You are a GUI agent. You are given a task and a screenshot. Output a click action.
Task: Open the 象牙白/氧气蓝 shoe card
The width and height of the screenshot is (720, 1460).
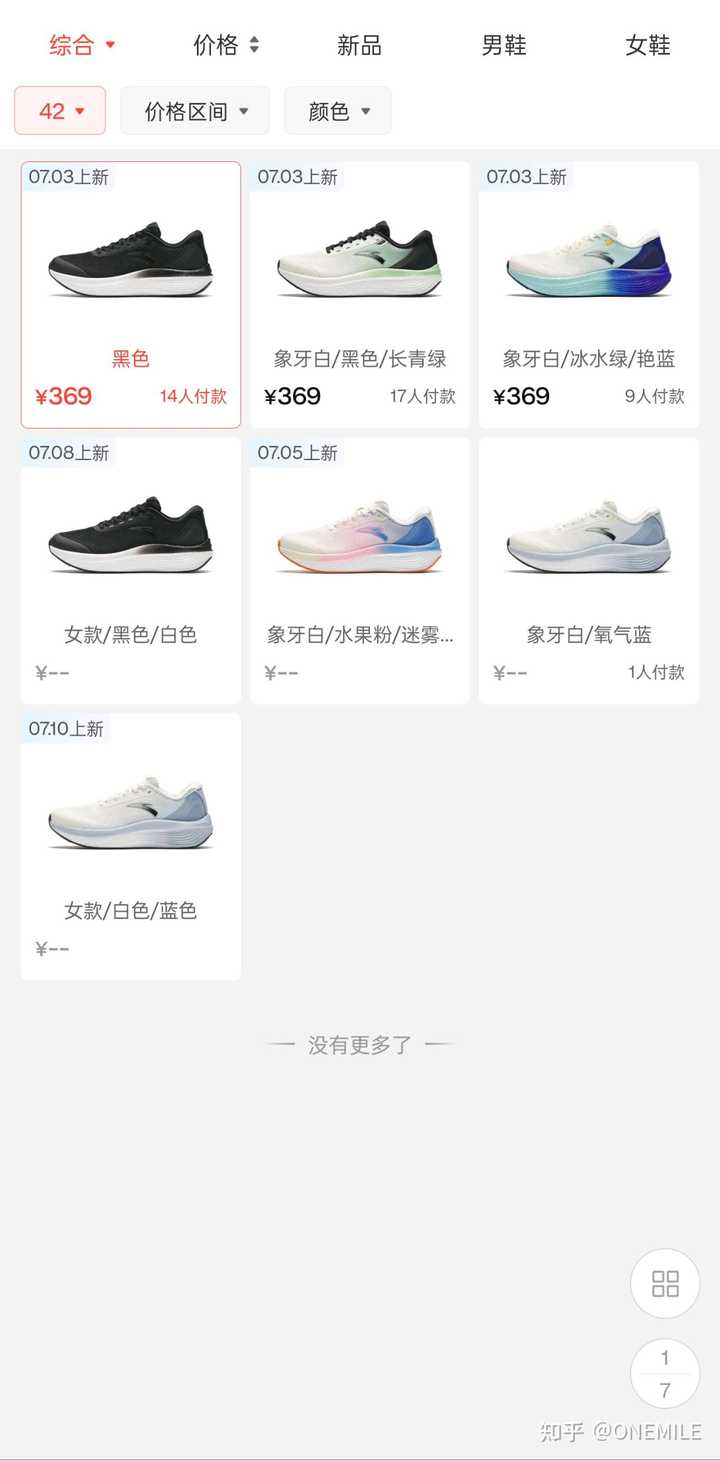(589, 571)
